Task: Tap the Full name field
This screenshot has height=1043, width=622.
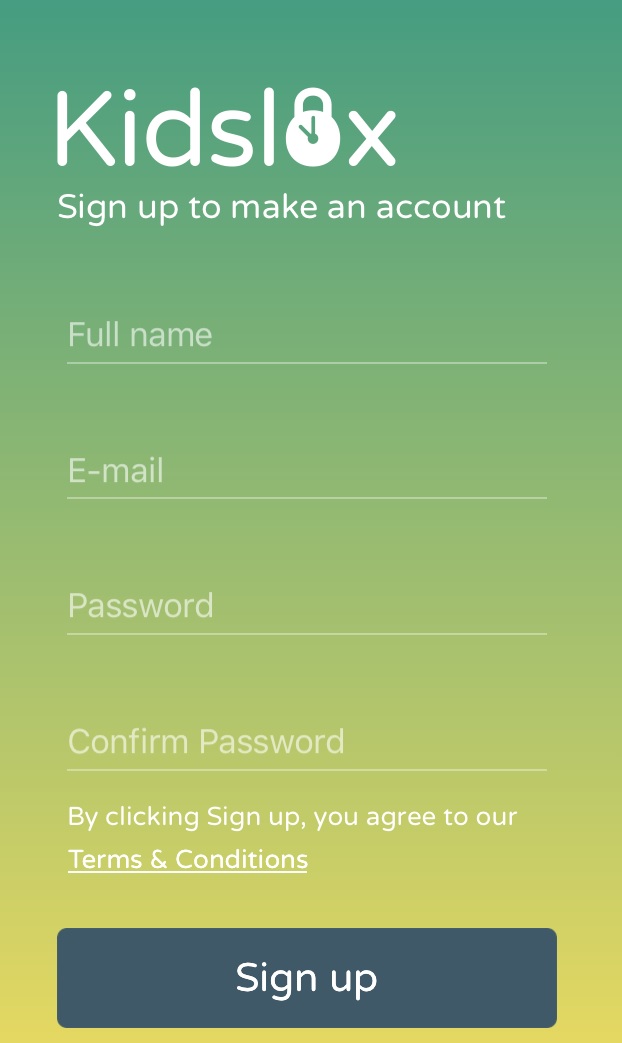Action: click(307, 335)
